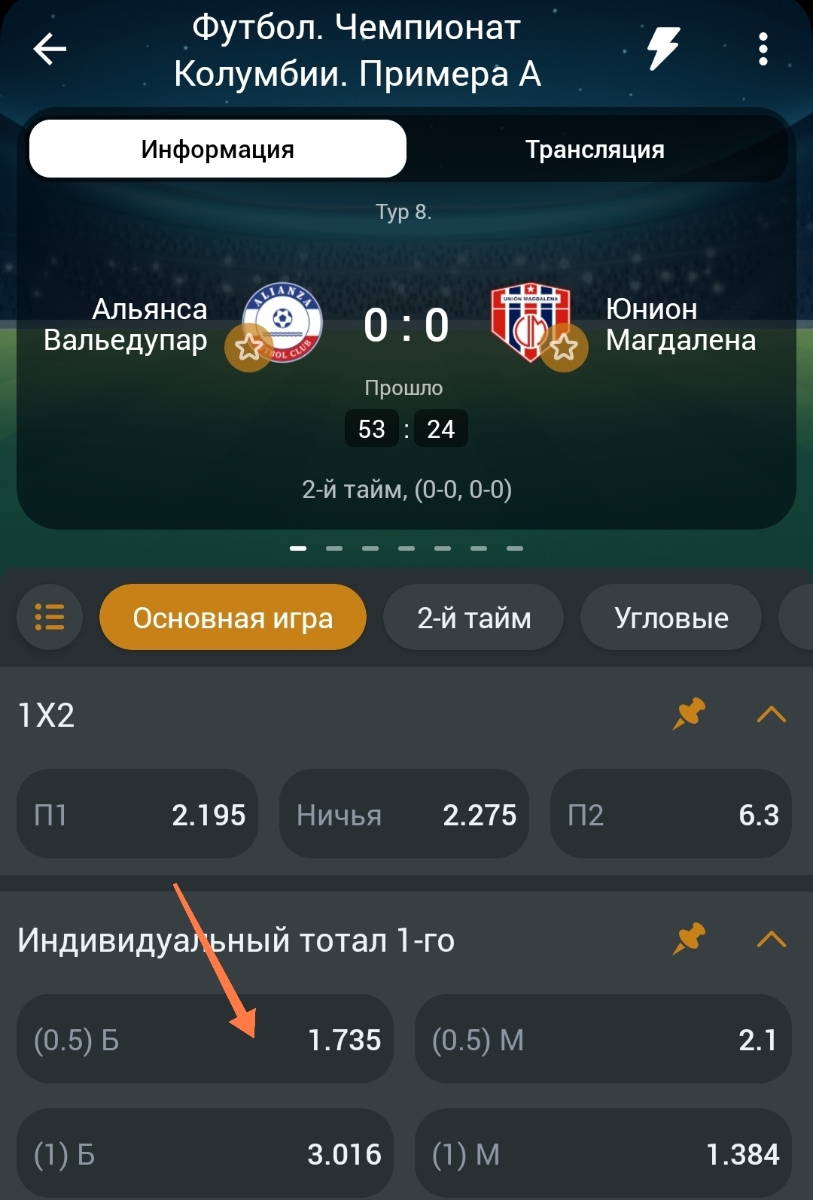The height and width of the screenshot is (1200, 813).
Task: Favorite Альянса Вальедупар with the star
Action: coord(249,348)
